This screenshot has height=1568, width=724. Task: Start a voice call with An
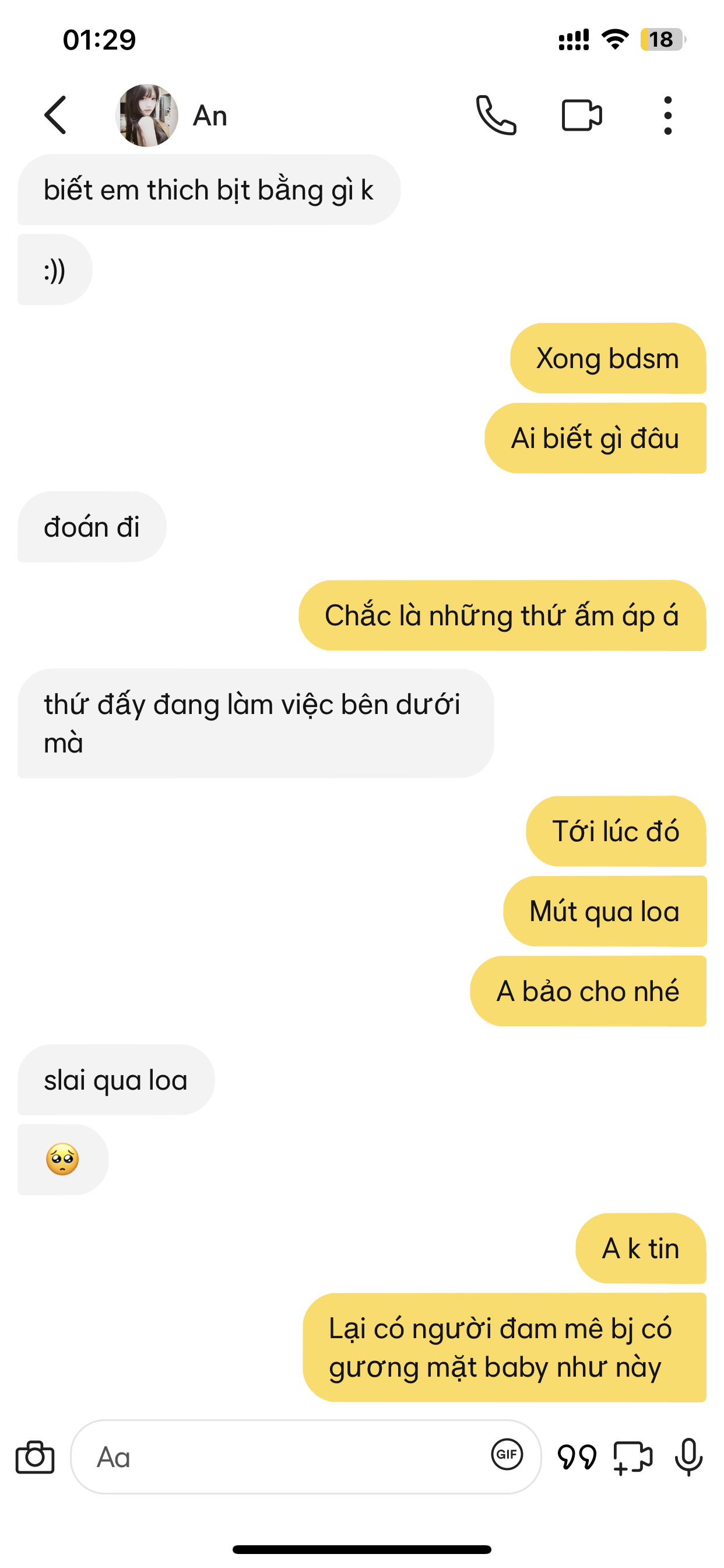point(496,115)
